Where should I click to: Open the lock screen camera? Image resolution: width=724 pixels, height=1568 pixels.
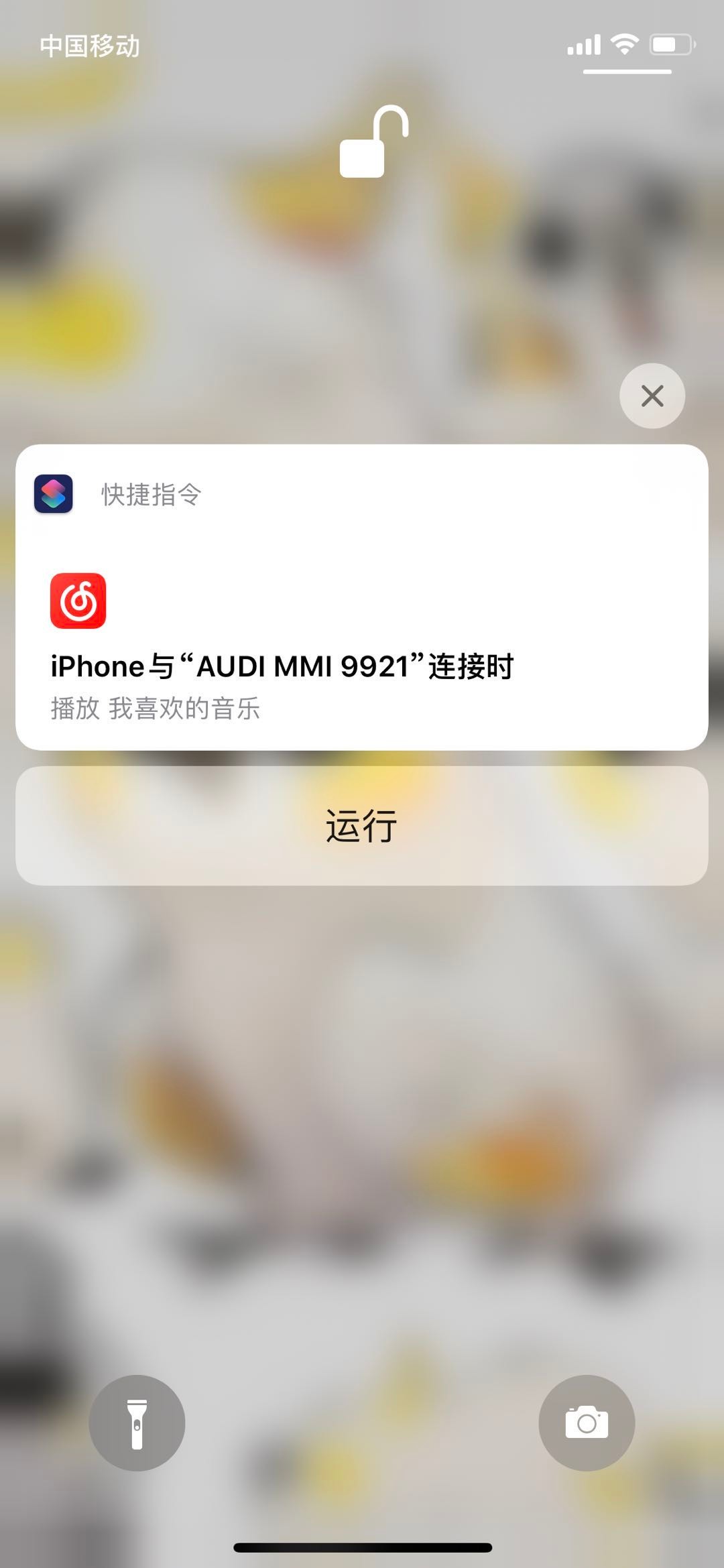point(587,1423)
